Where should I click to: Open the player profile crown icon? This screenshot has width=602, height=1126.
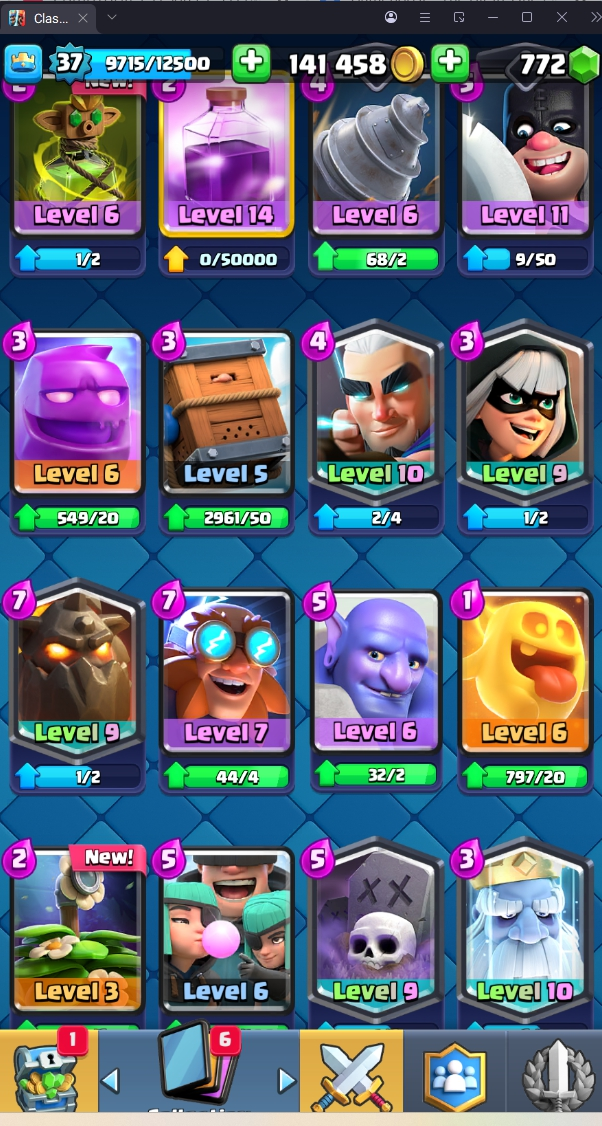click(23, 64)
